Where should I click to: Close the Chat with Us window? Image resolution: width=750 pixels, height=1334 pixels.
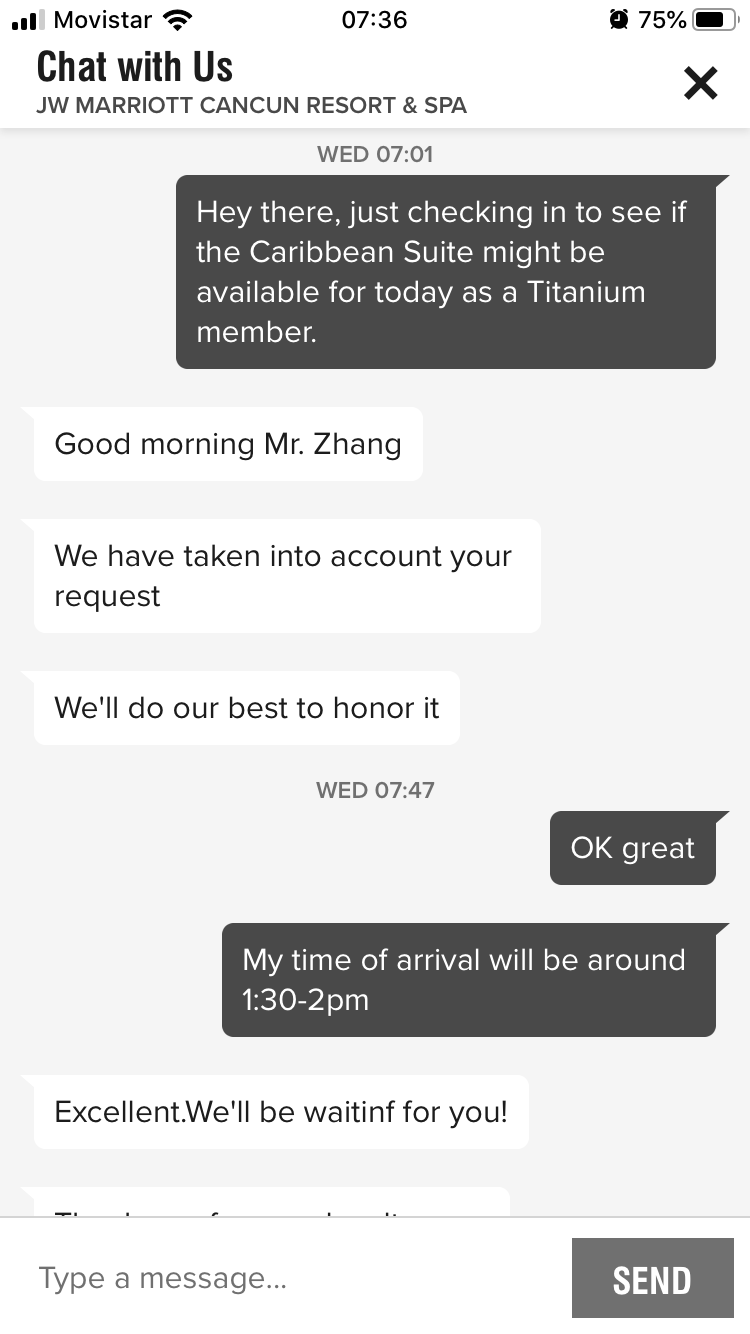coord(700,83)
